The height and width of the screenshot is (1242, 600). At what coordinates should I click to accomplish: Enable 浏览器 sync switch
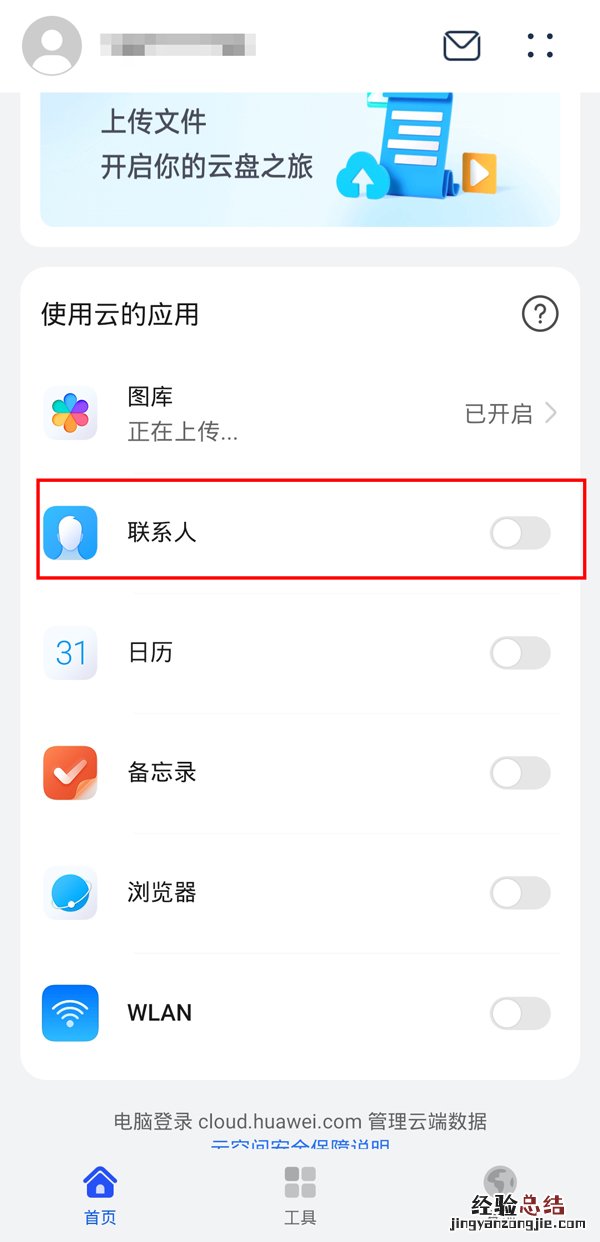pos(520,893)
